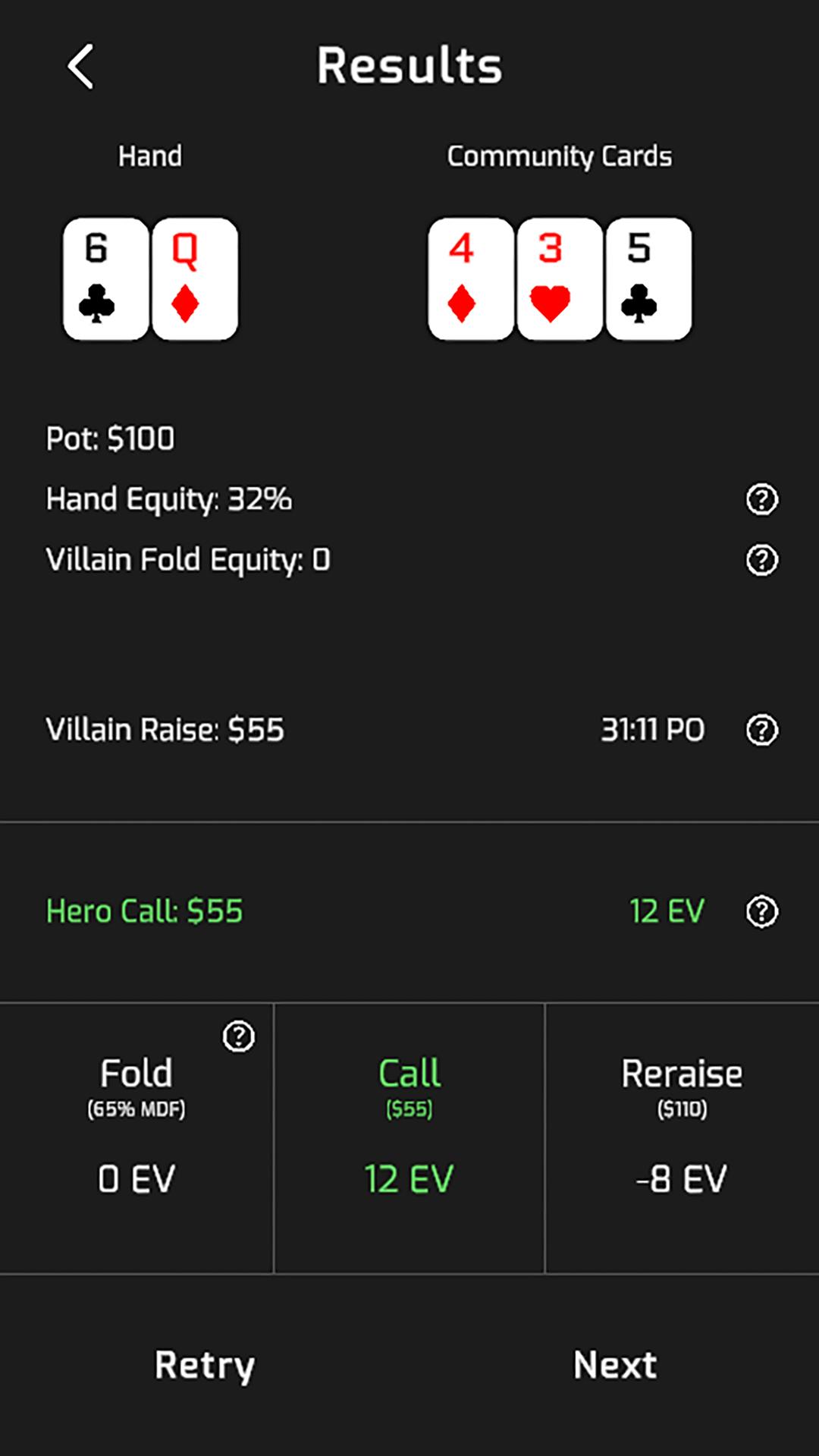Viewport: 819px width, 1456px height.
Task: Go to the Next hand
Action: click(615, 1364)
